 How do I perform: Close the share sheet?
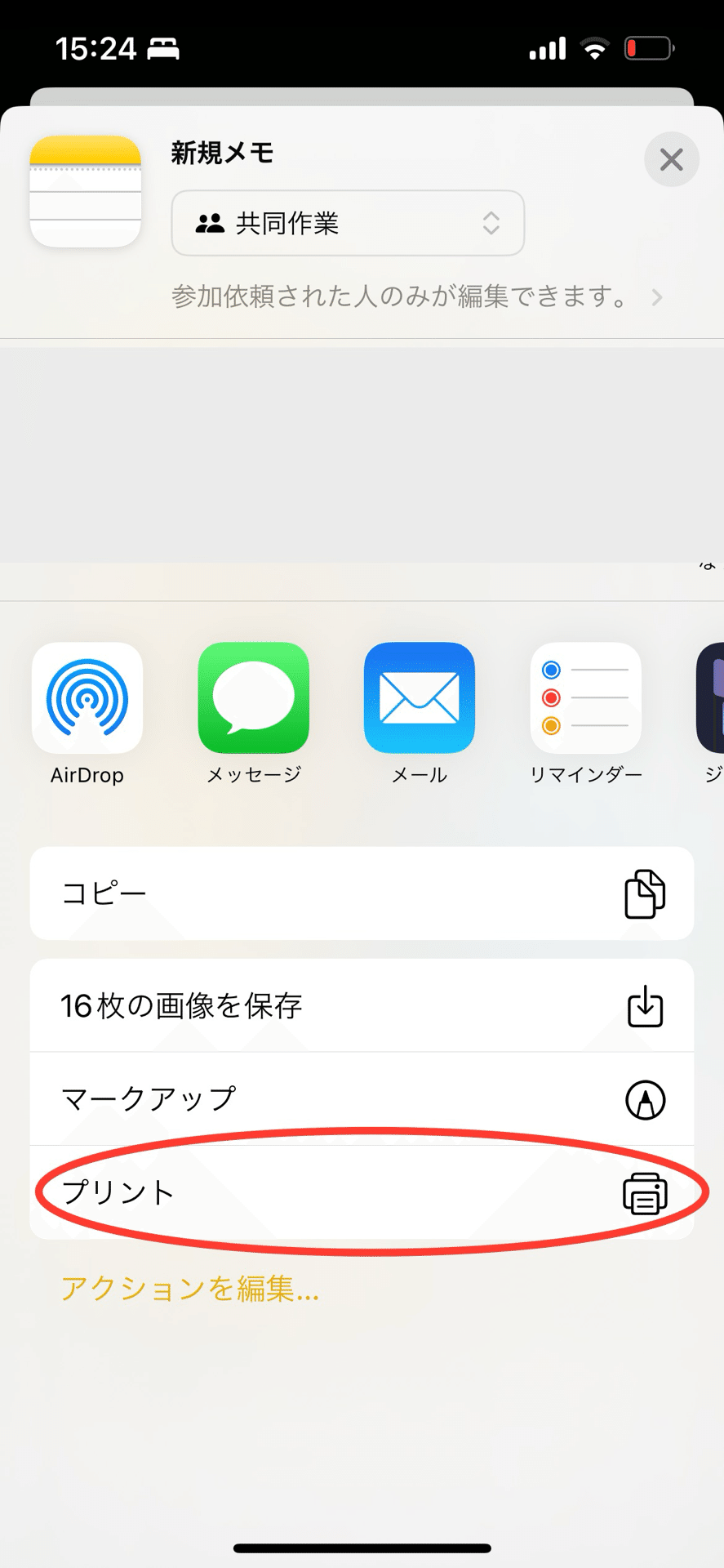(671, 159)
